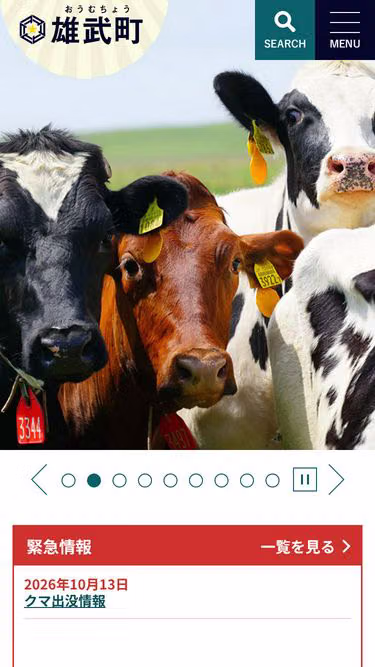The width and height of the screenshot is (375, 667).
Task: Show the previous carousel slide
Action: (x=39, y=480)
